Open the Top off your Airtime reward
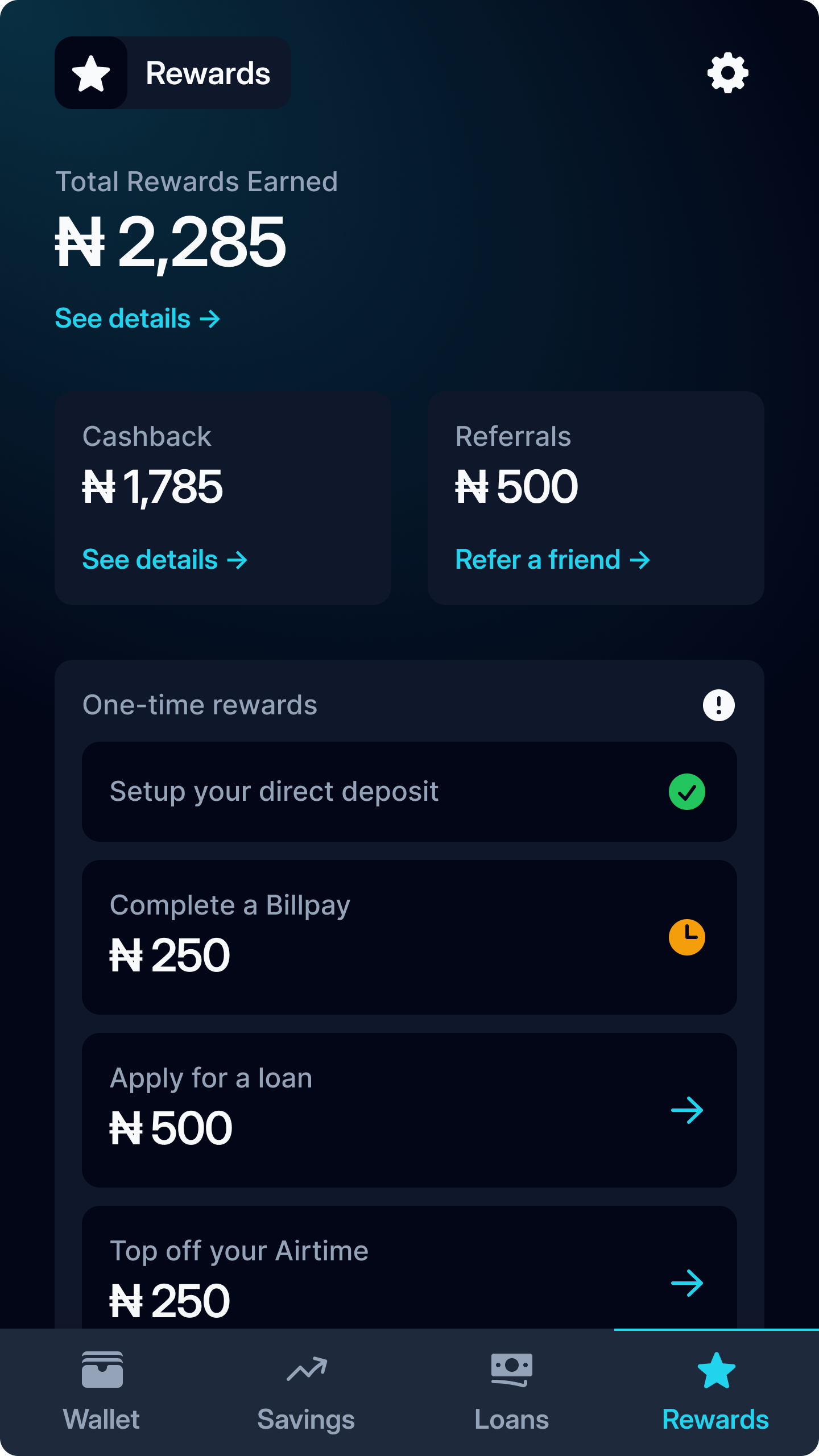Viewport: 819px width, 1456px height. click(409, 1267)
